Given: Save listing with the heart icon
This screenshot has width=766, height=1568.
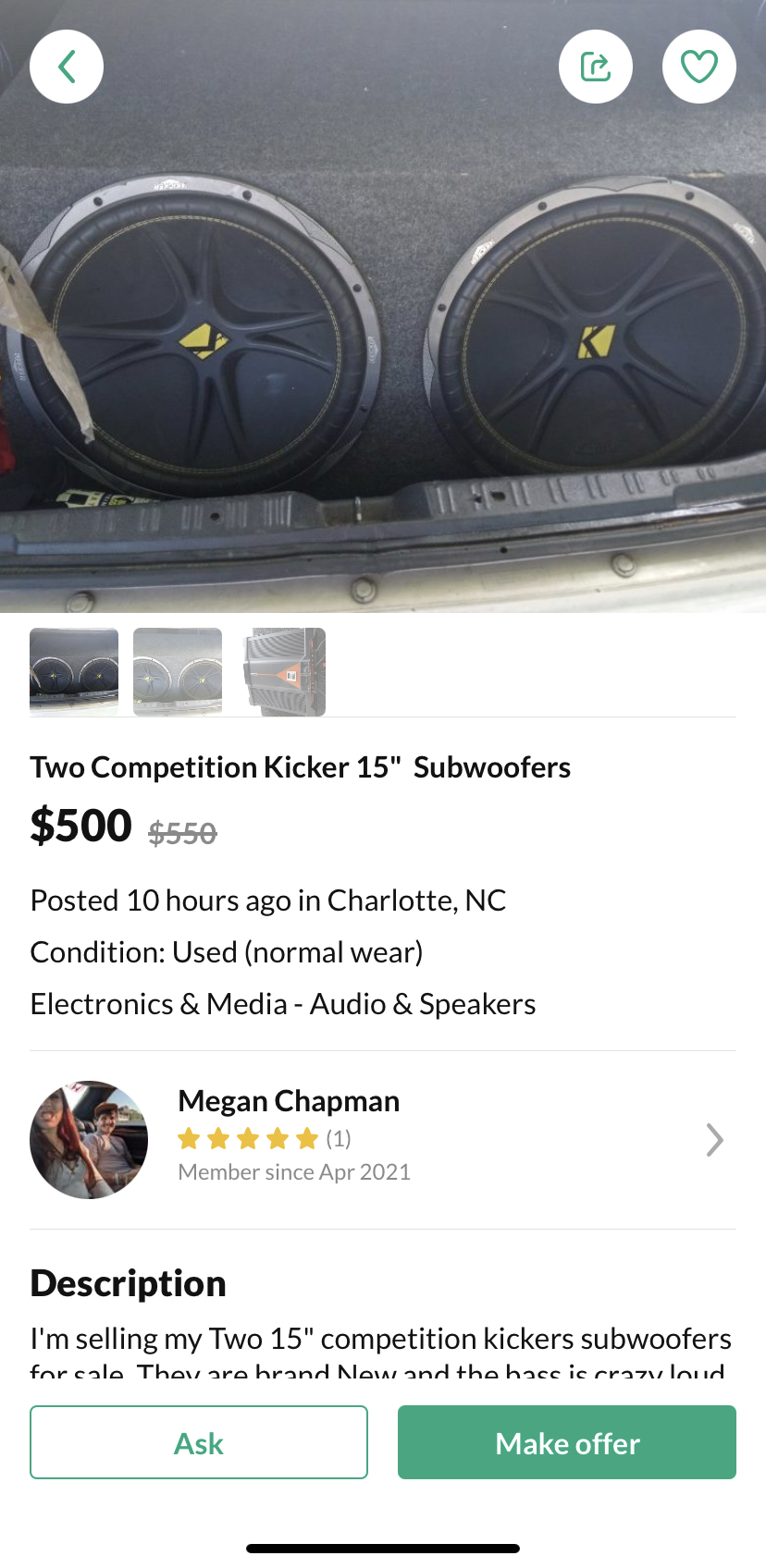Looking at the screenshot, I should click(699, 67).
